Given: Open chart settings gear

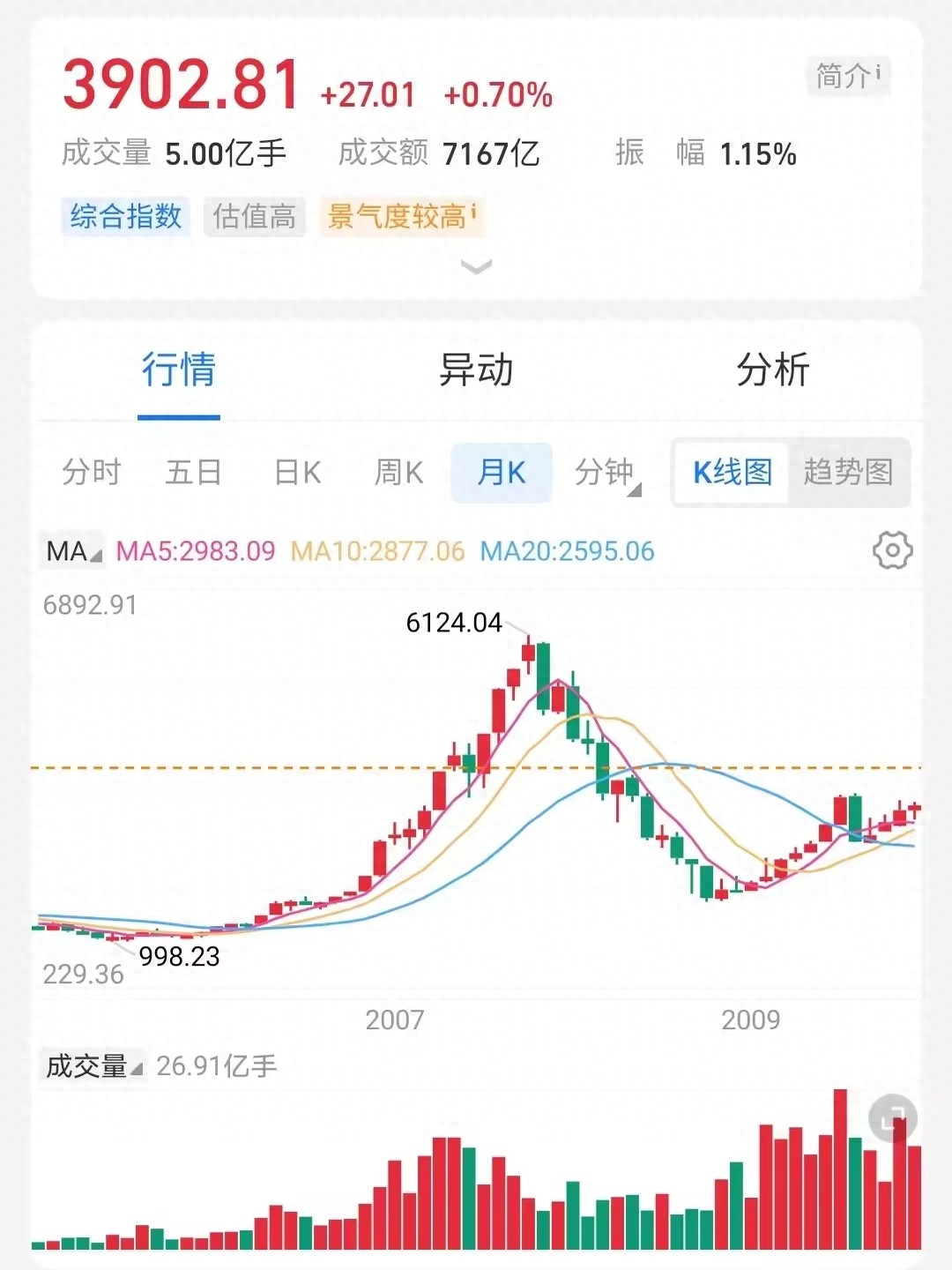Looking at the screenshot, I should 892,551.
